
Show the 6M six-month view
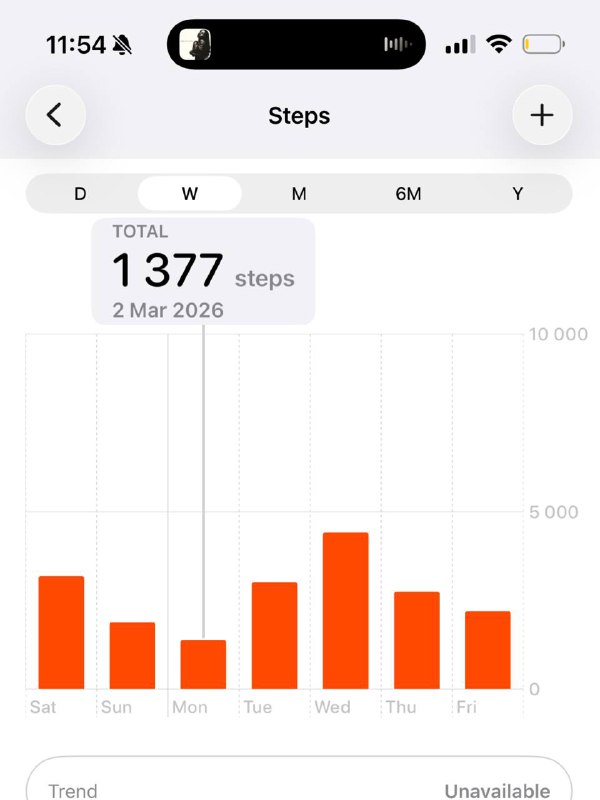(408, 194)
